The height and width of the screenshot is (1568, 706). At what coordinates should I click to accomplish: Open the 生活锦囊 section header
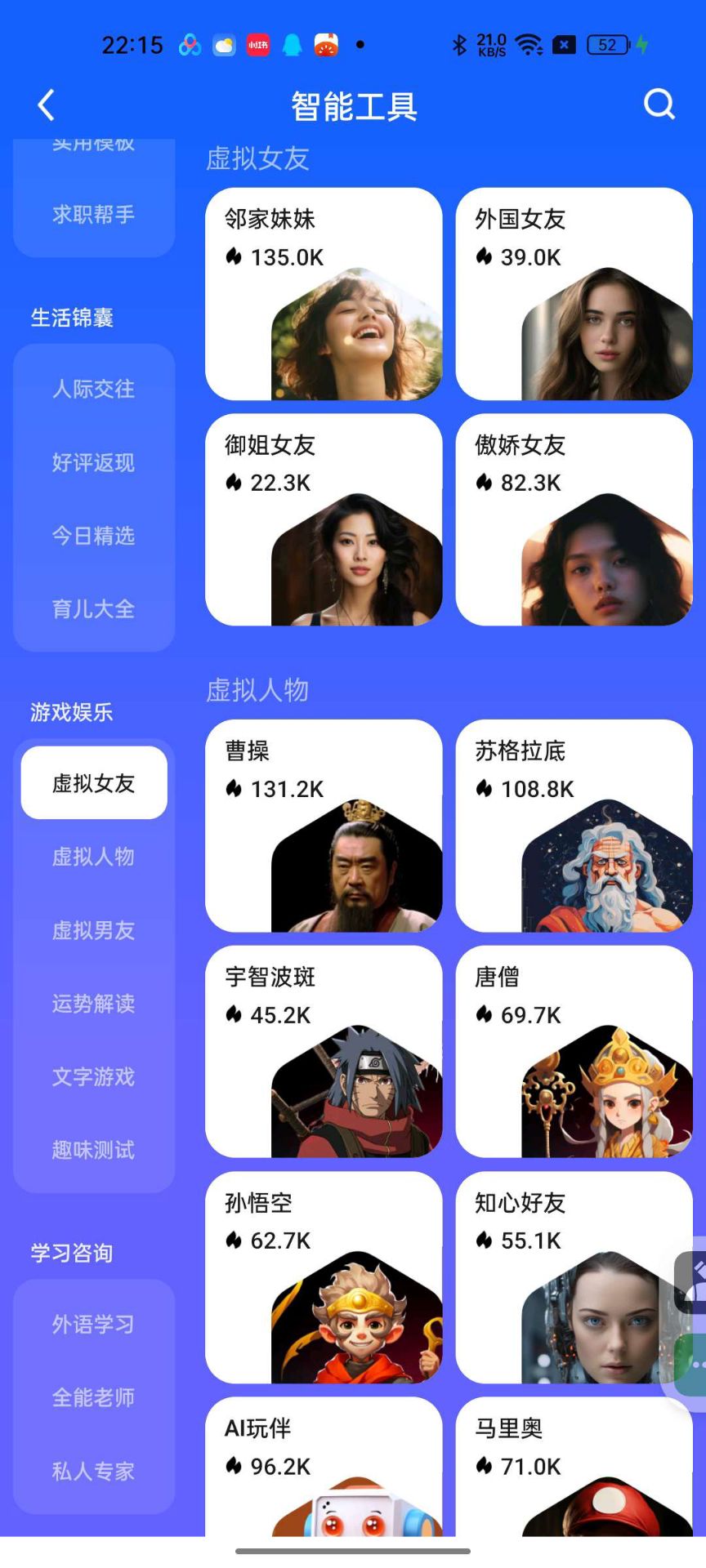(71, 318)
